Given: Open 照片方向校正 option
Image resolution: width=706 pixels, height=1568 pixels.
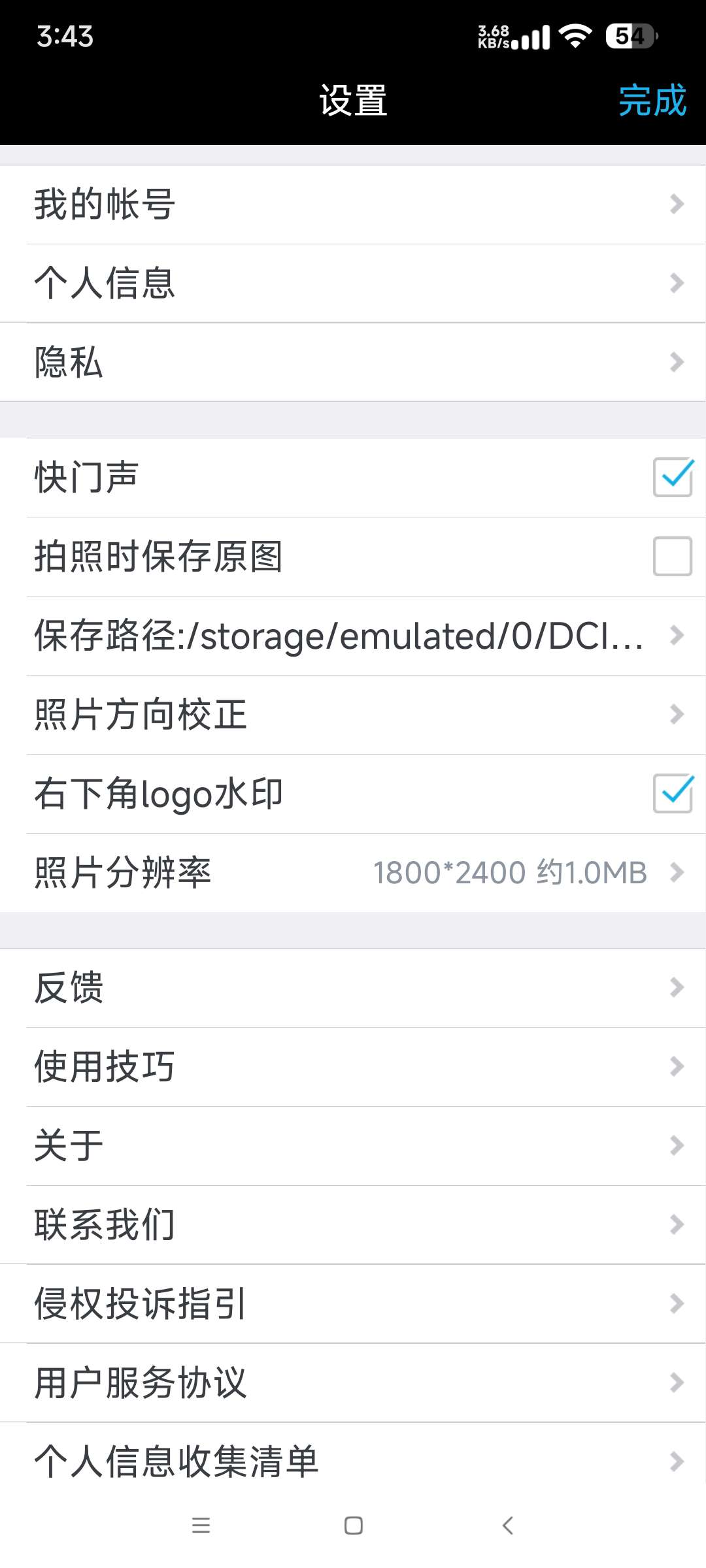Looking at the screenshot, I should click(x=353, y=715).
